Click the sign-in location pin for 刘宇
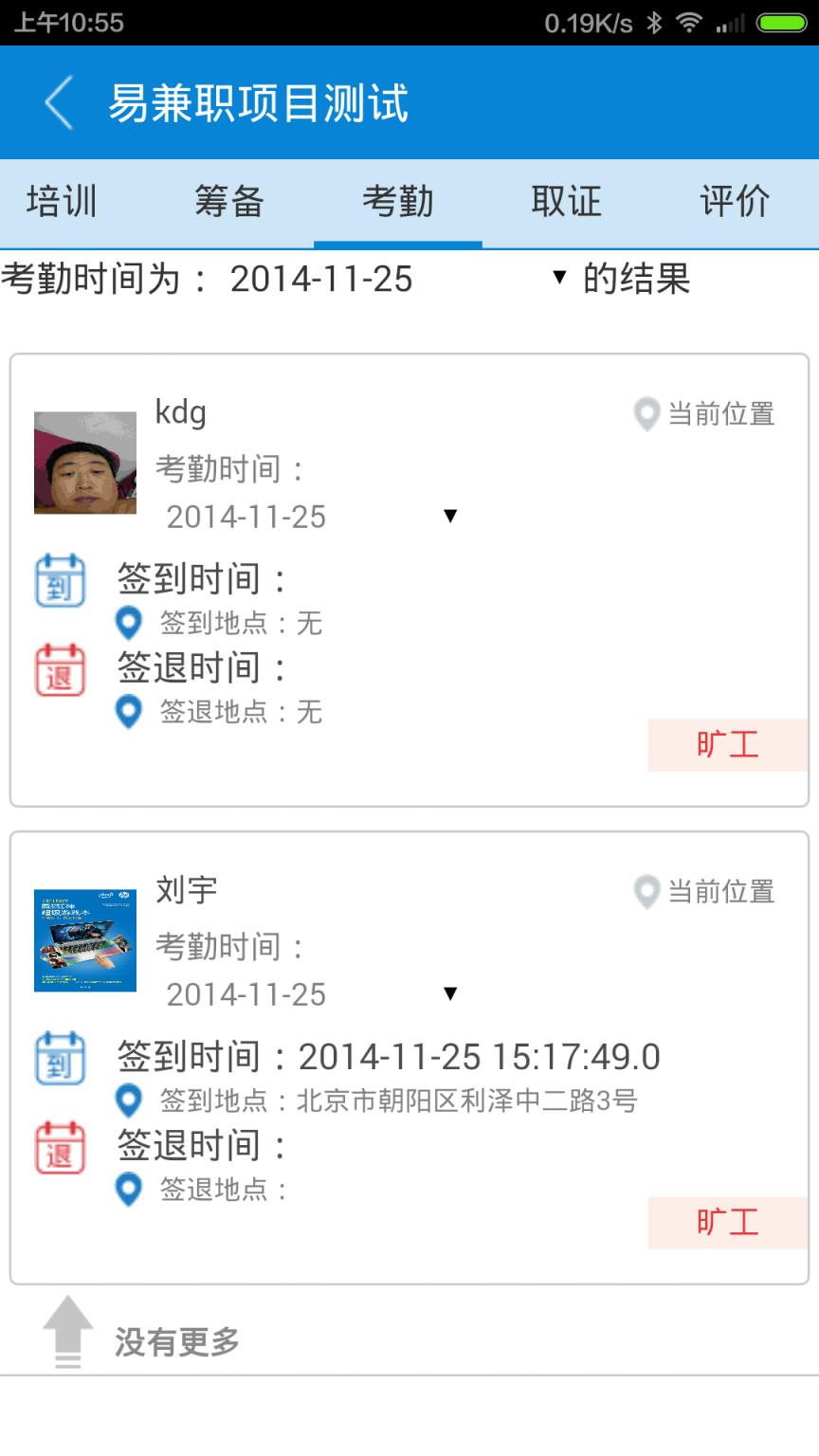This screenshot has height=1456, width=819. [x=128, y=1101]
